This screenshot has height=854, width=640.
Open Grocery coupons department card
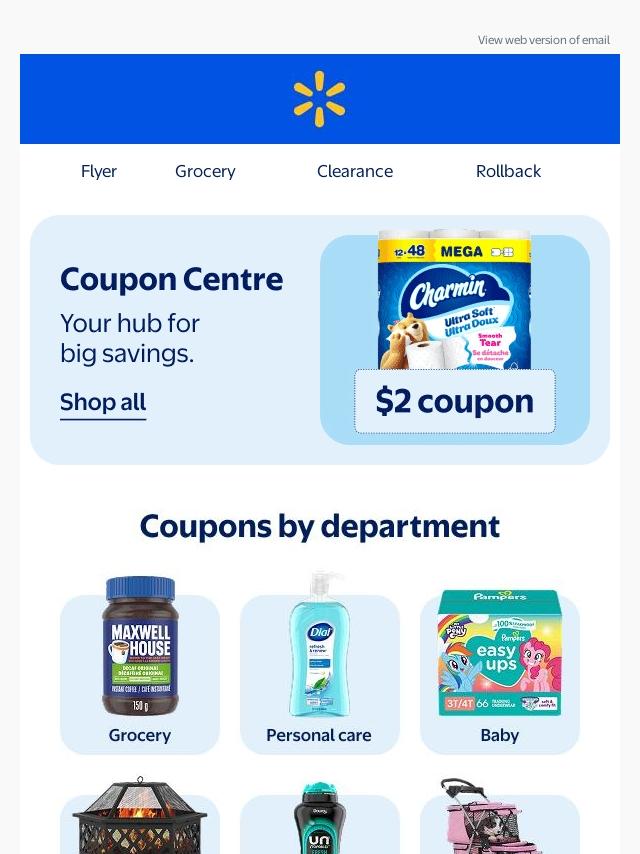coord(140,666)
